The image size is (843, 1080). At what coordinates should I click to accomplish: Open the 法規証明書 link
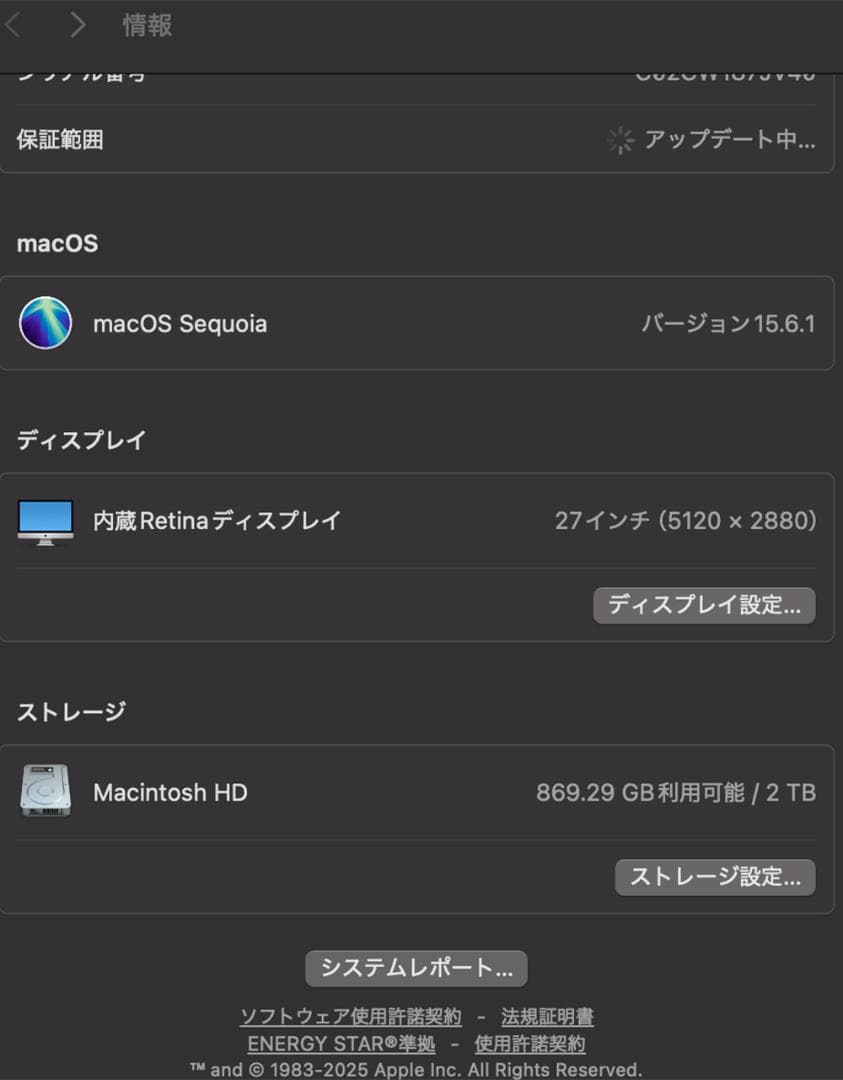pos(547,1016)
